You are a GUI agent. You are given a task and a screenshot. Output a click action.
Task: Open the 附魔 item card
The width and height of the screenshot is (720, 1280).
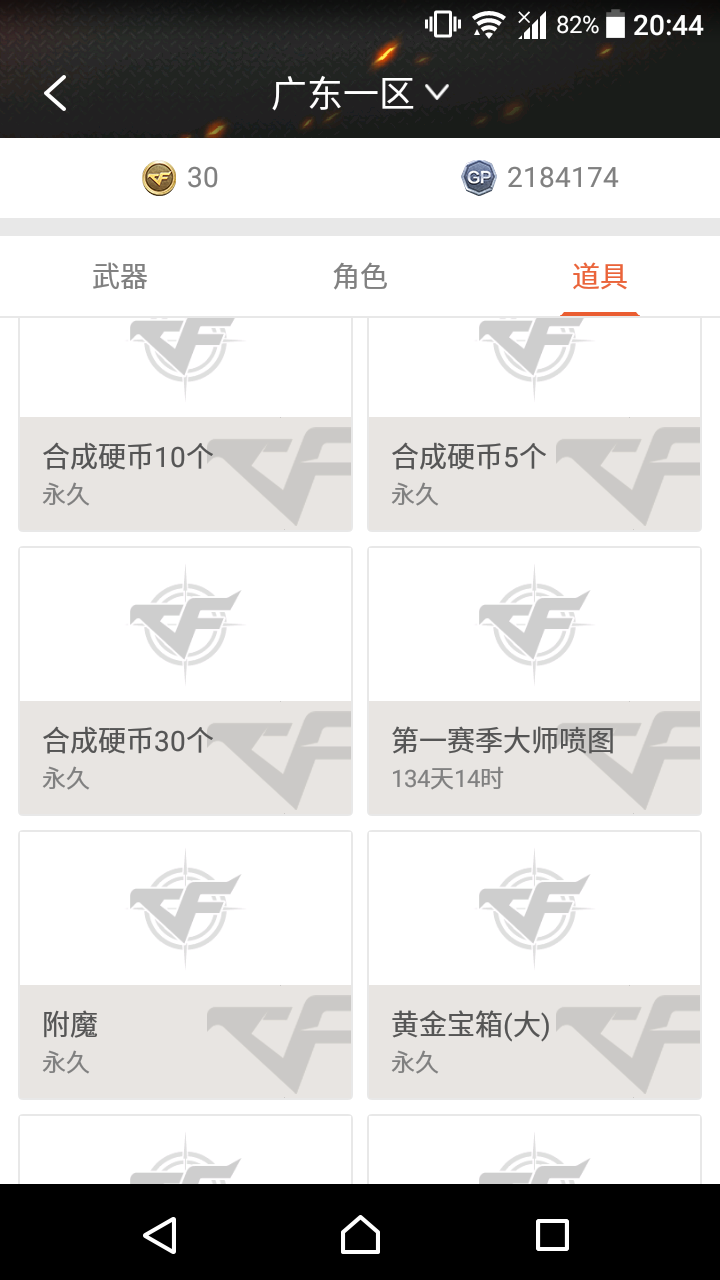(x=186, y=965)
